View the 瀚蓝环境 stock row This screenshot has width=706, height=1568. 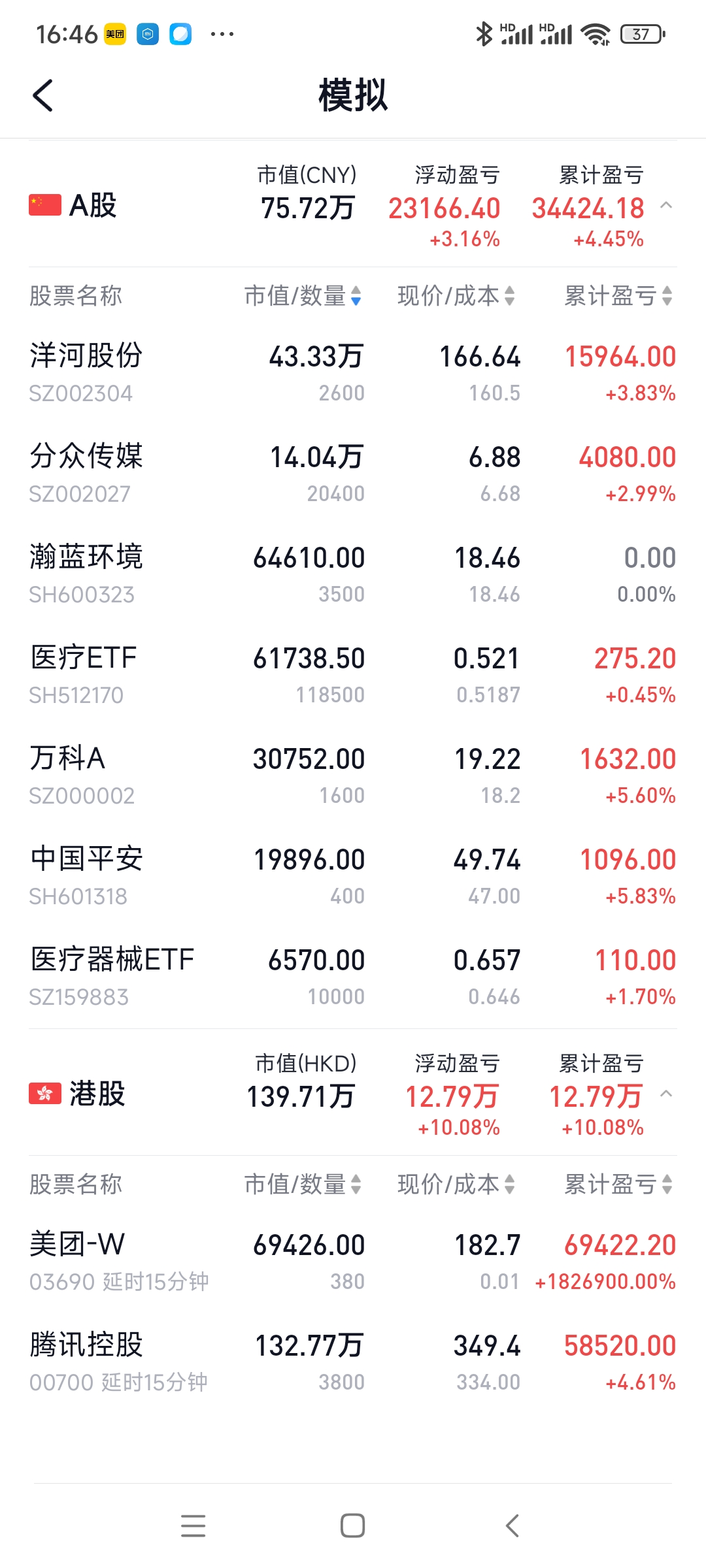[353, 574]
